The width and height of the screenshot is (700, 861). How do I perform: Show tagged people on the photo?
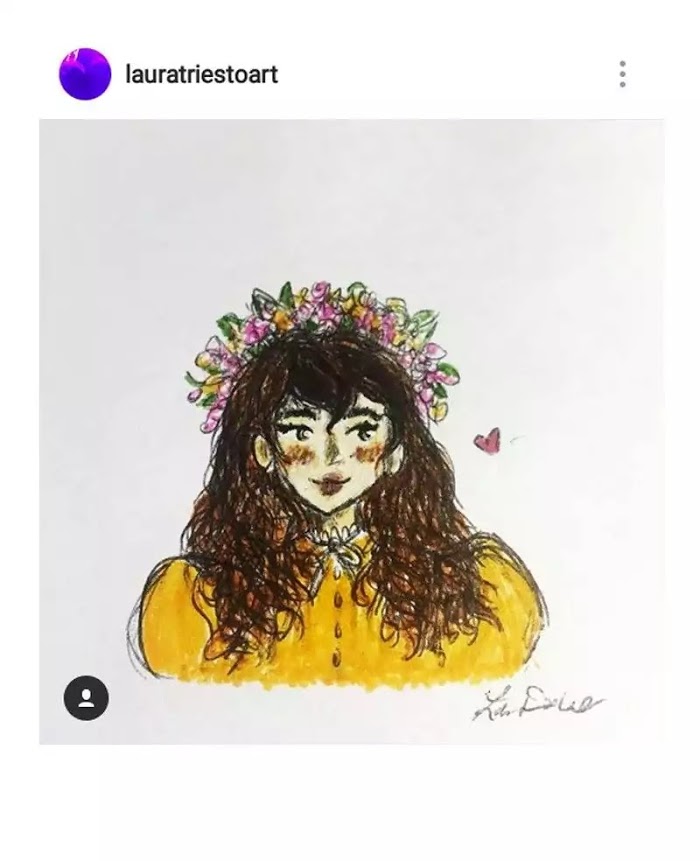(86, 698)
